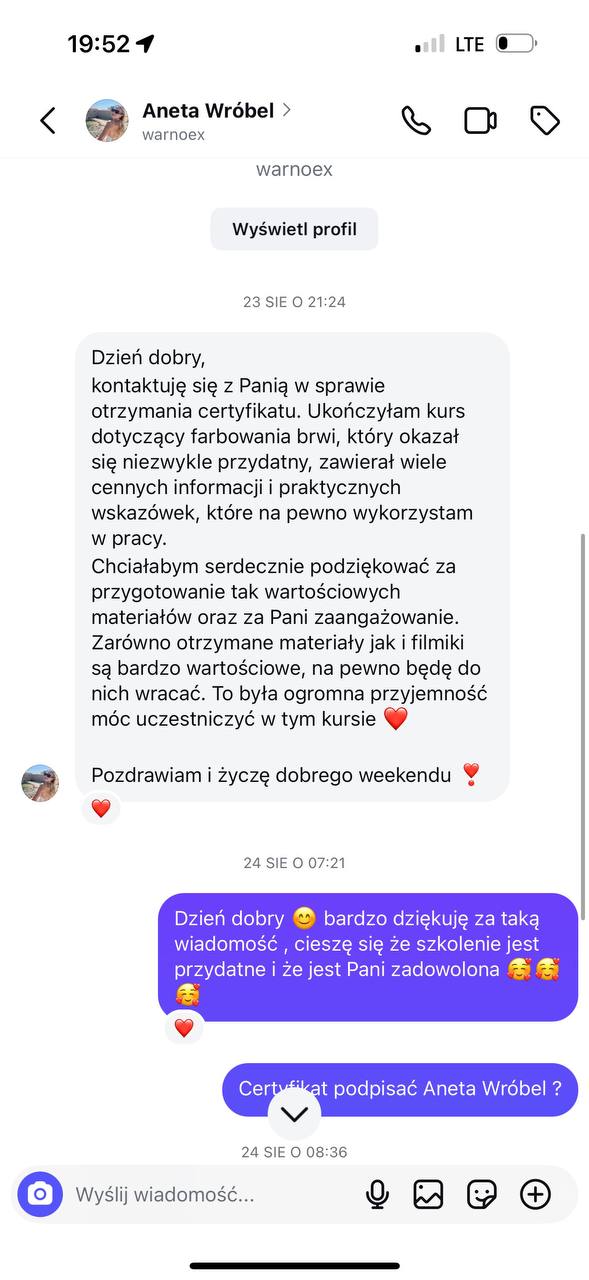The image size is (589, 1280).
Task: View heart reaction under the purple reply
Action: [x=184, y=1028]
